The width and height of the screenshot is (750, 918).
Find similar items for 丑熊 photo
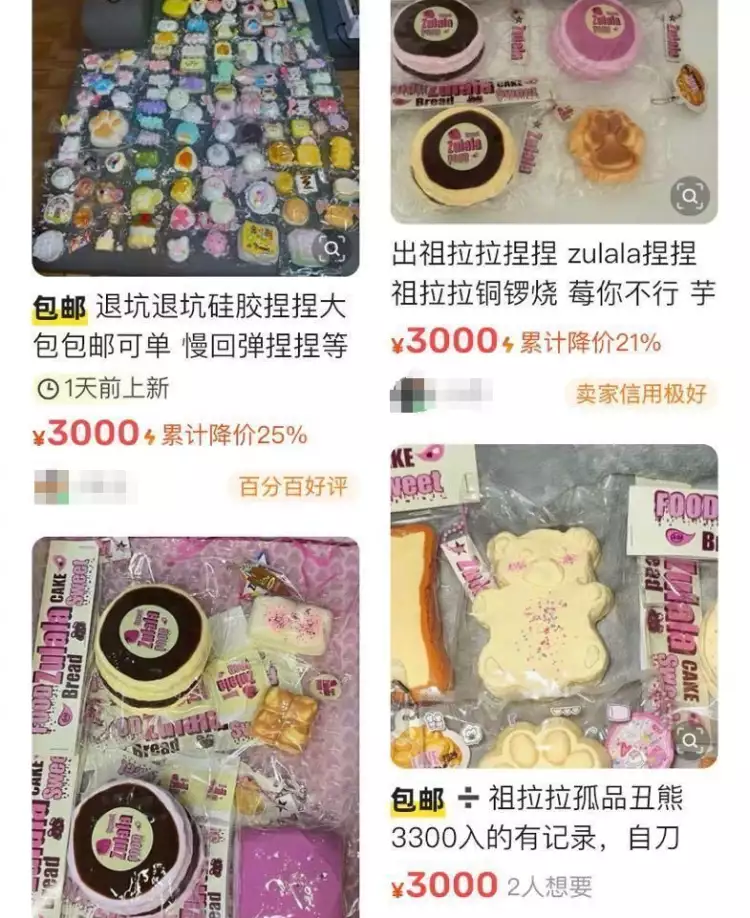point(691,740)
